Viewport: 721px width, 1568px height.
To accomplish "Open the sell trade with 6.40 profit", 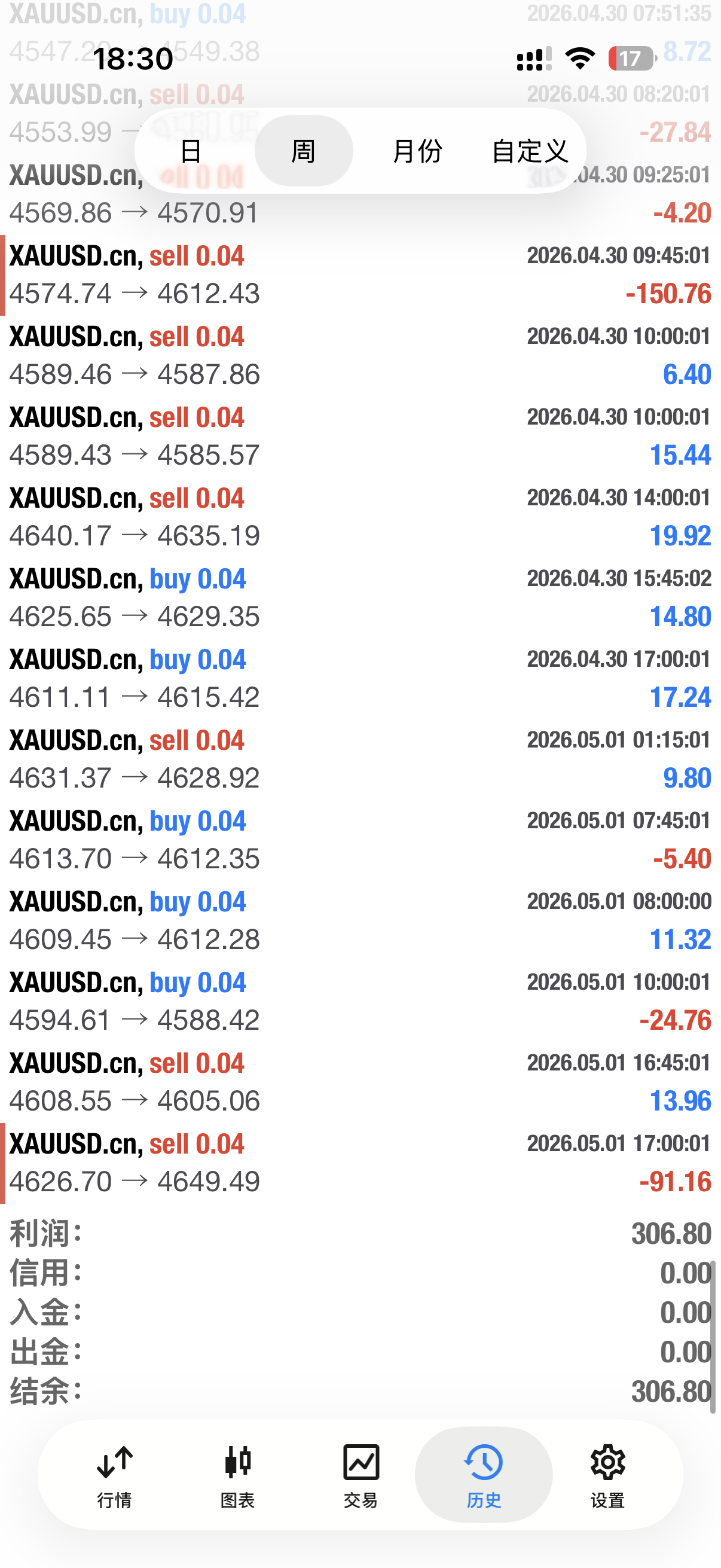I will [360, 355].
